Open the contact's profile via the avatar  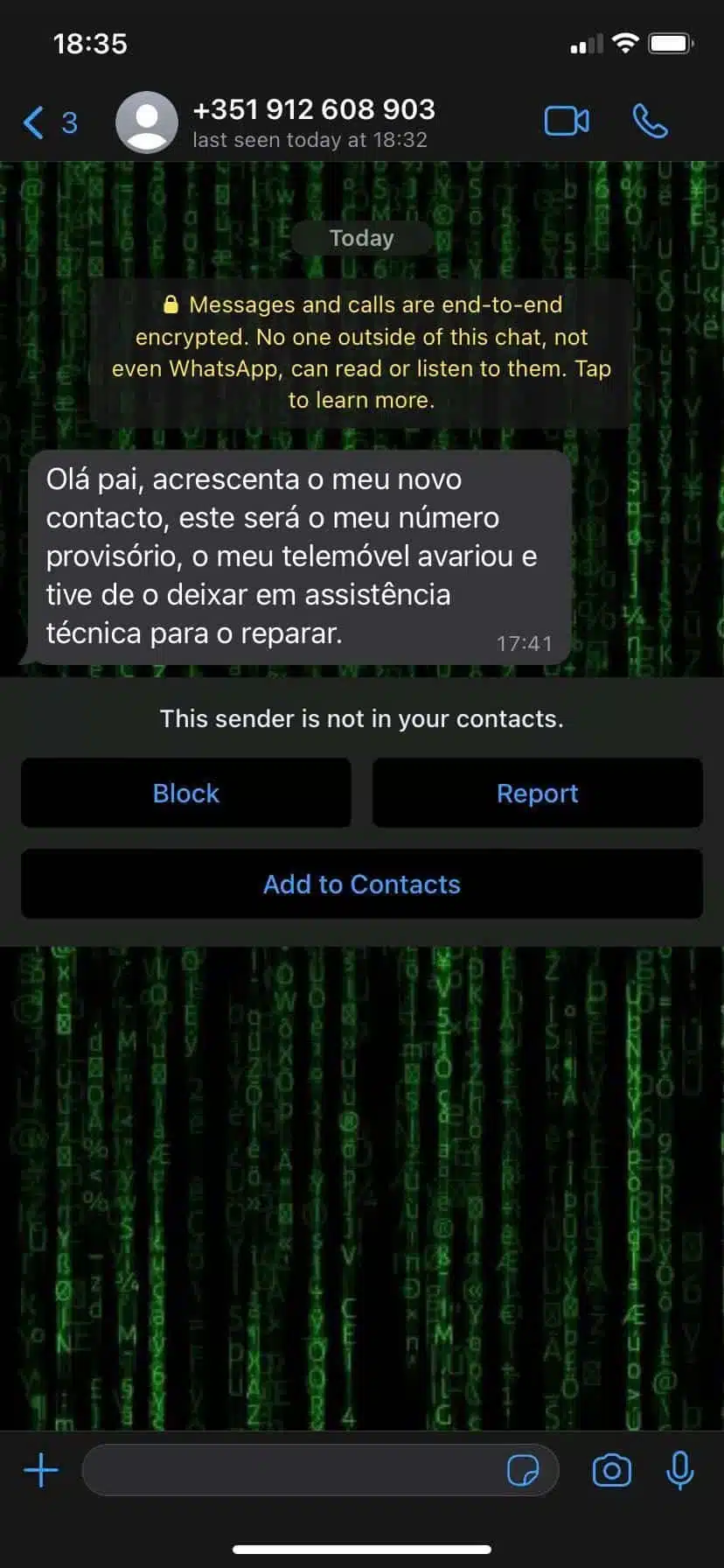click(146, 122)
